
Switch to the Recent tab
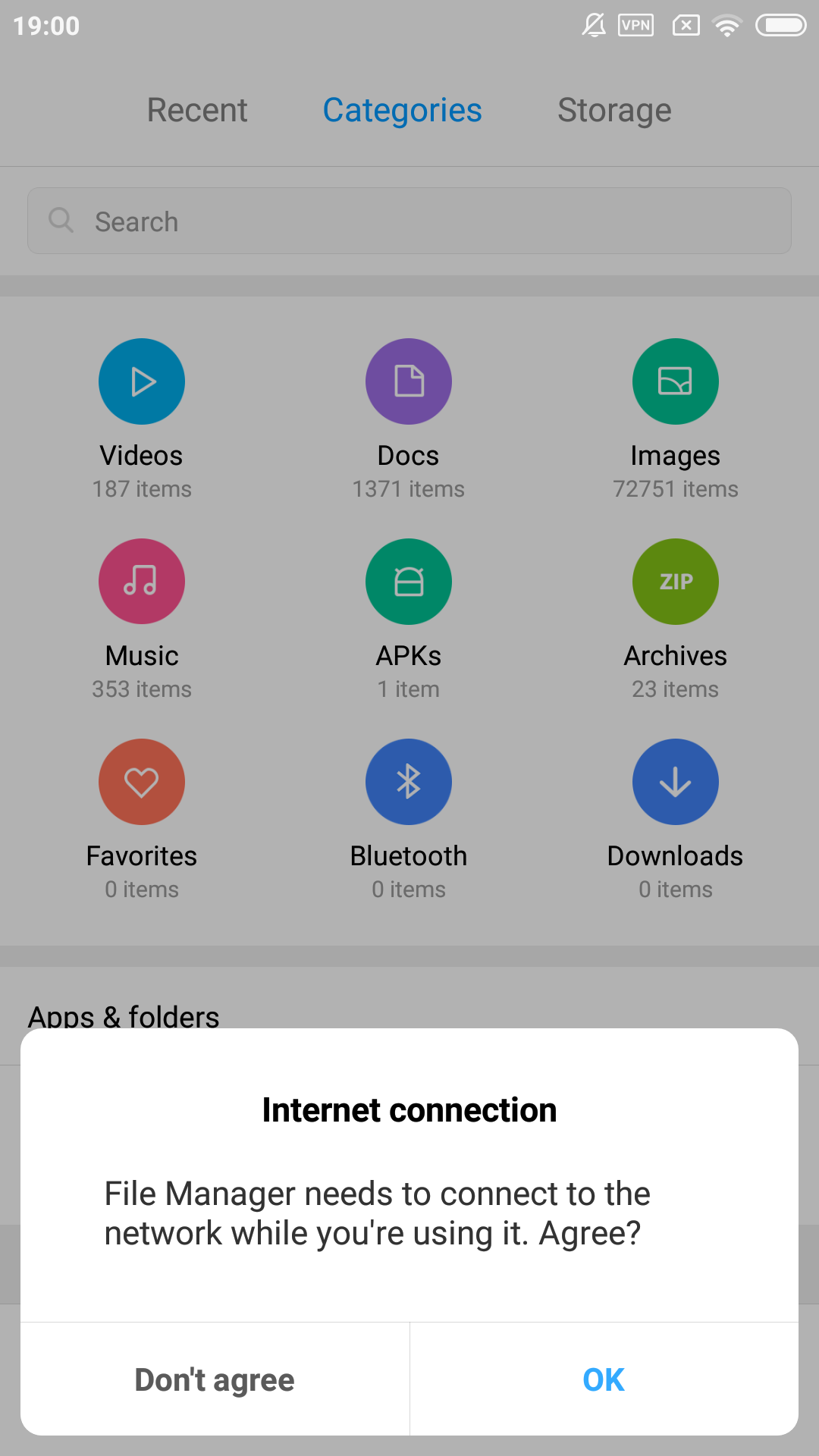[x=197, y=111]
